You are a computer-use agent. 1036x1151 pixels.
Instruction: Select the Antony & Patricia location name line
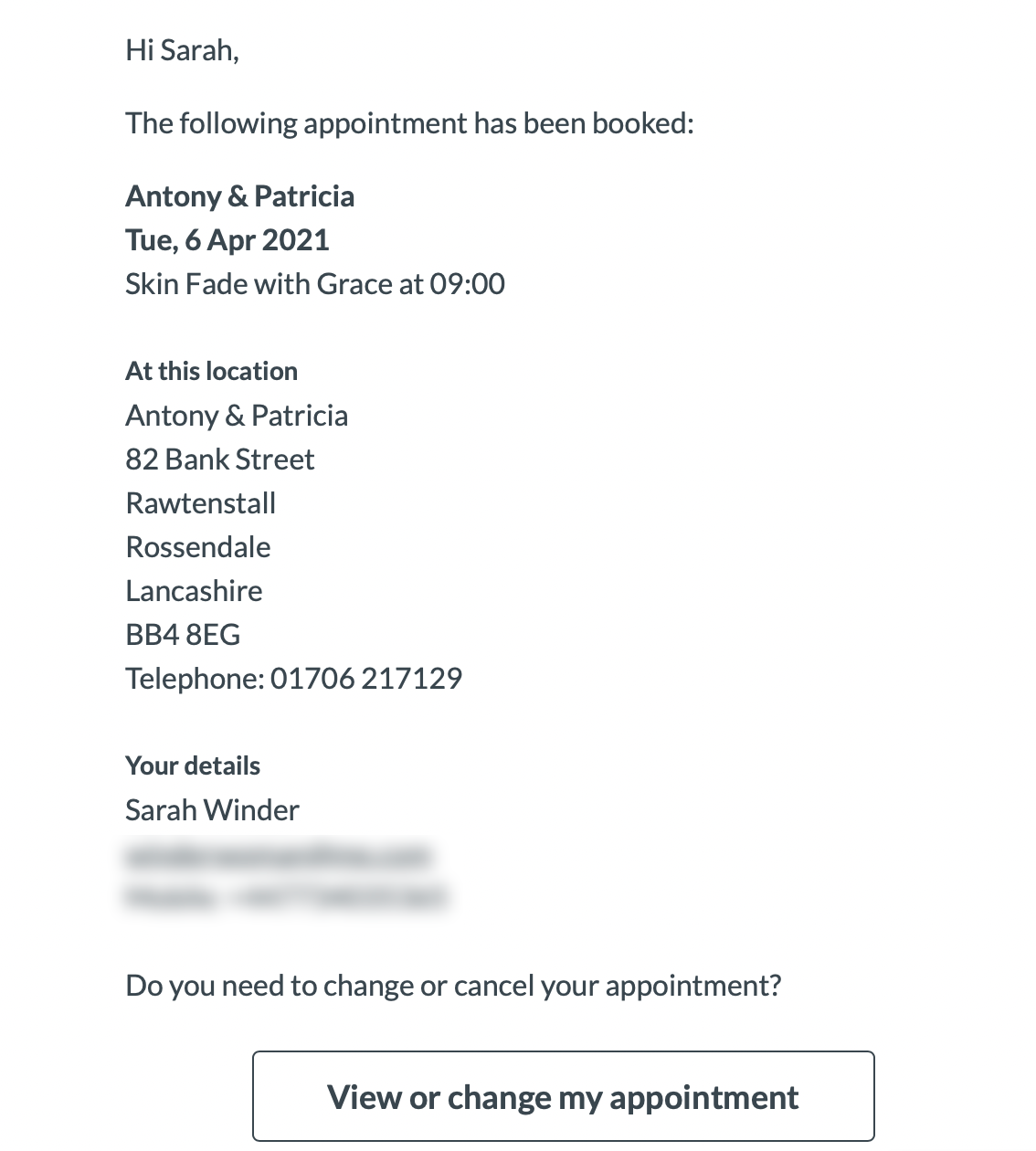coord(237,415)
